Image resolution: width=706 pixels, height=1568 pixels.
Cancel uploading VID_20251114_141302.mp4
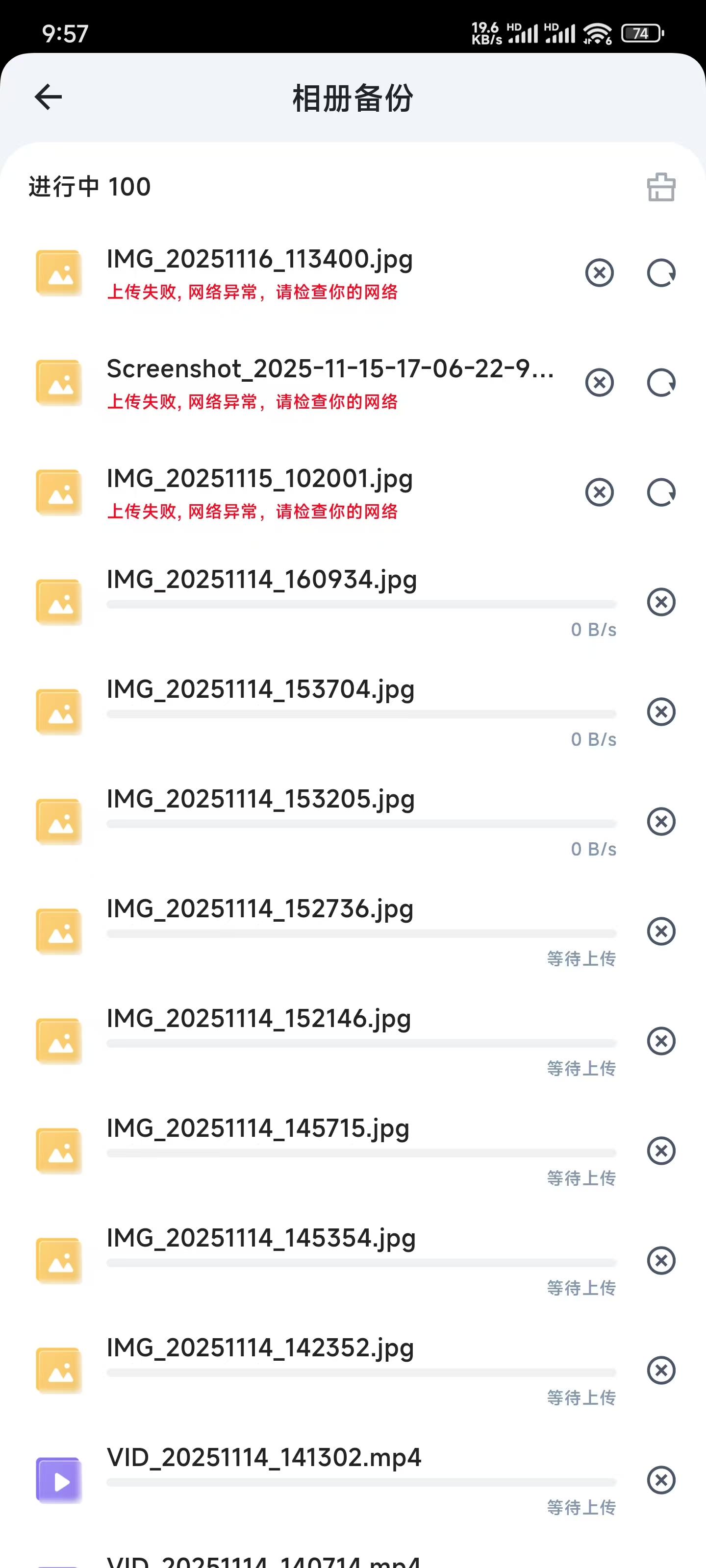click(661, 1480)
